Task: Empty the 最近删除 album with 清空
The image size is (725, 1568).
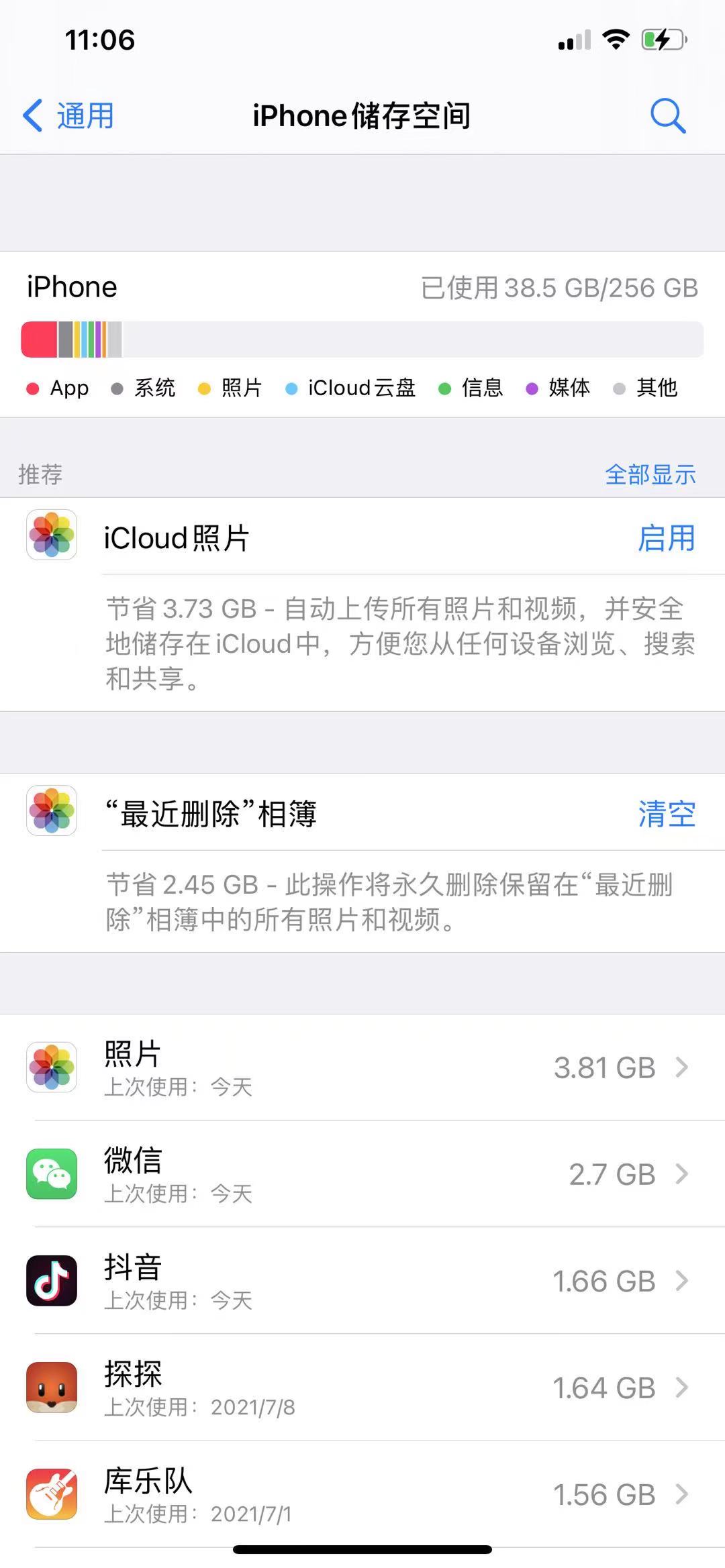Action: pyautogui.click(x=666, y=814)
